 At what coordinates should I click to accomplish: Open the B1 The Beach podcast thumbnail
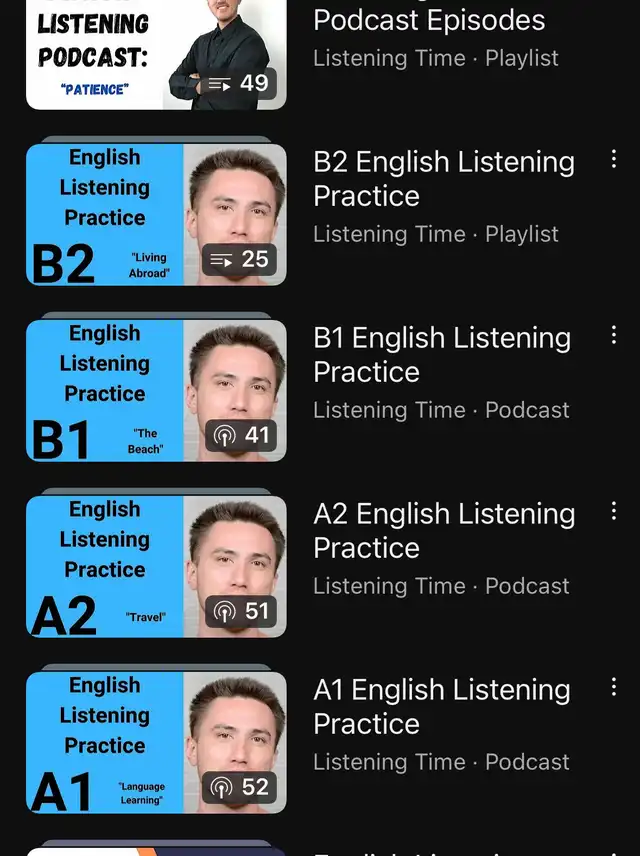[156, 390]
